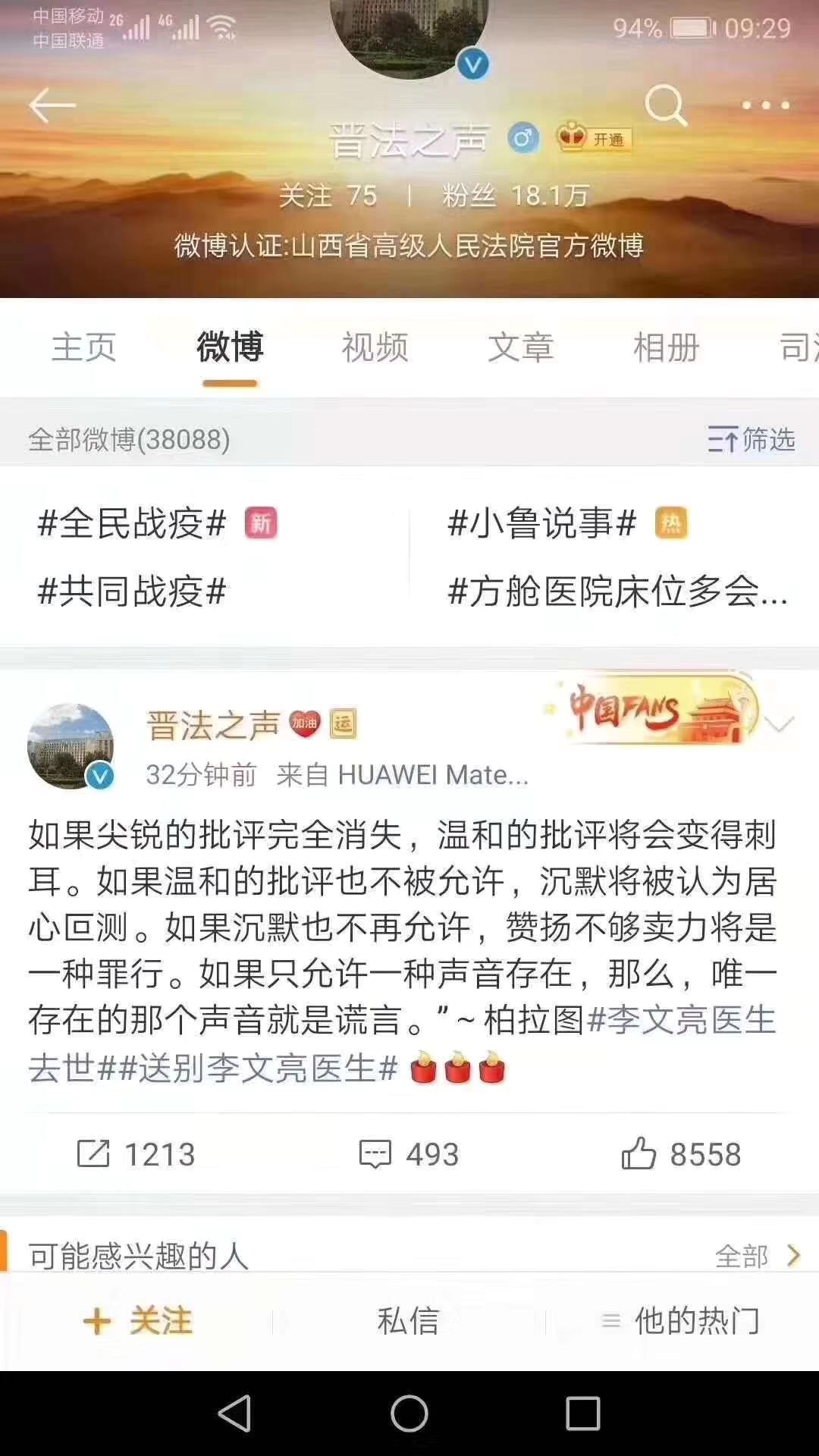Switch to the 主页 tab

(83, 347)
